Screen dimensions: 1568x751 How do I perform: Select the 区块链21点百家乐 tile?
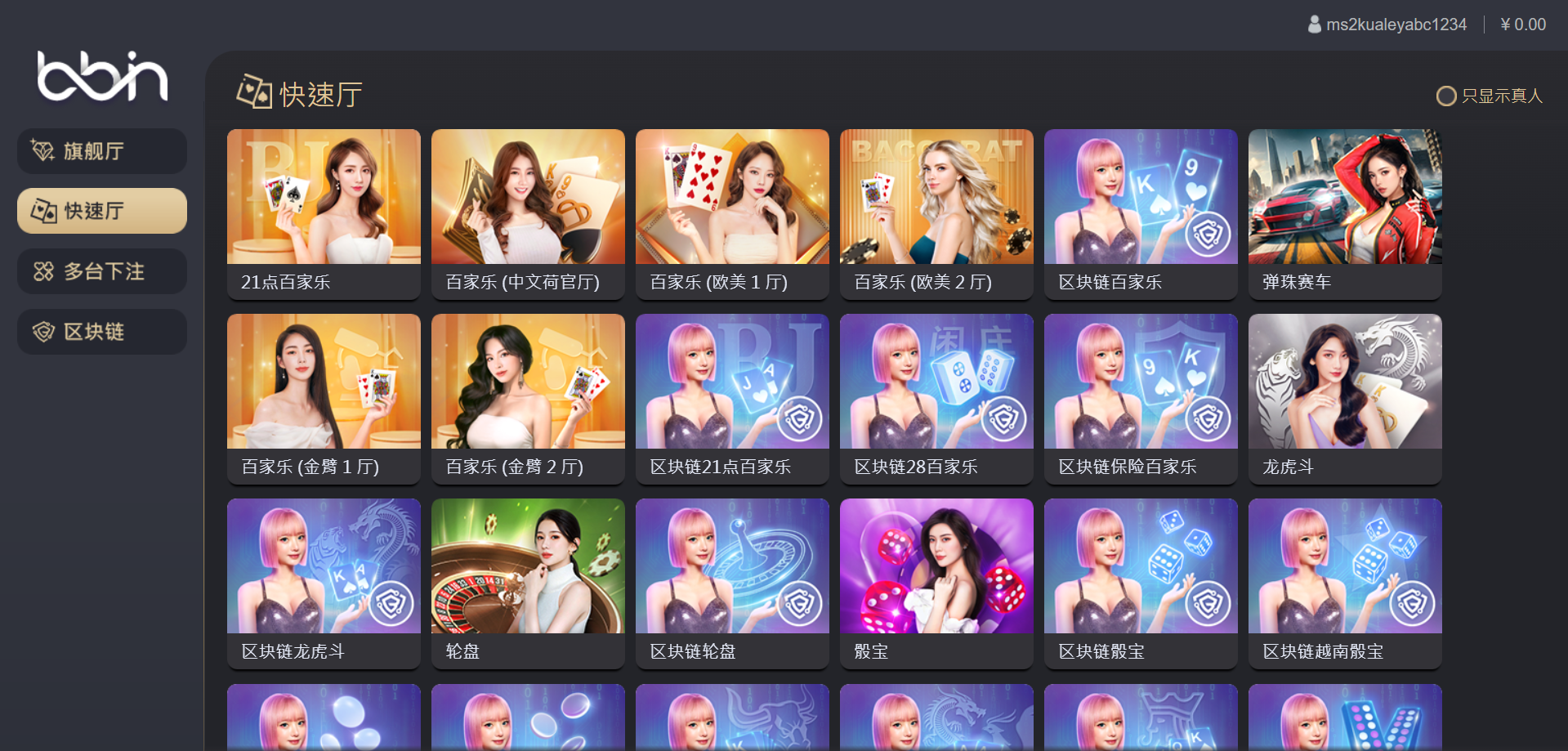[732, 399]
